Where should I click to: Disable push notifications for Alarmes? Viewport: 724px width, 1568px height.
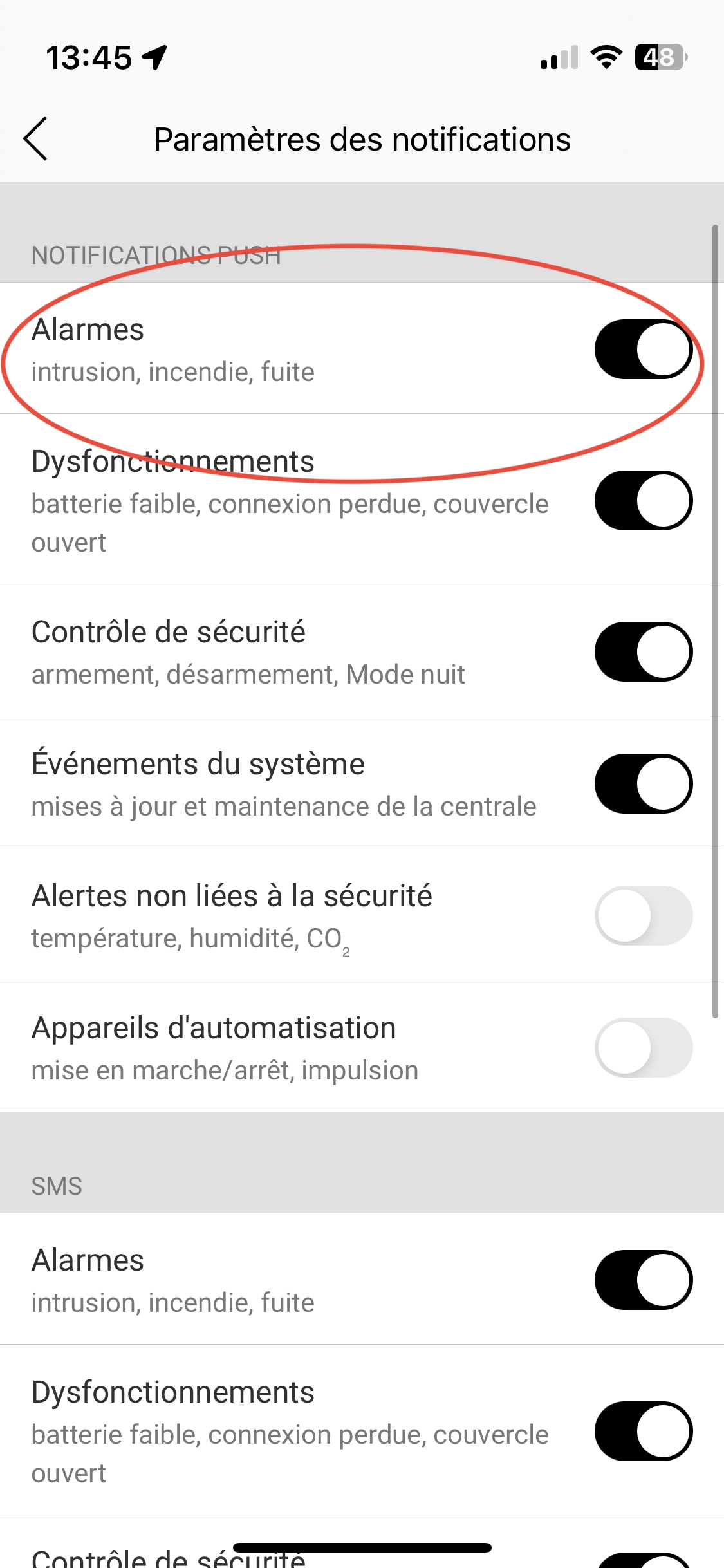pyautogui.click(x=643, y=349)
